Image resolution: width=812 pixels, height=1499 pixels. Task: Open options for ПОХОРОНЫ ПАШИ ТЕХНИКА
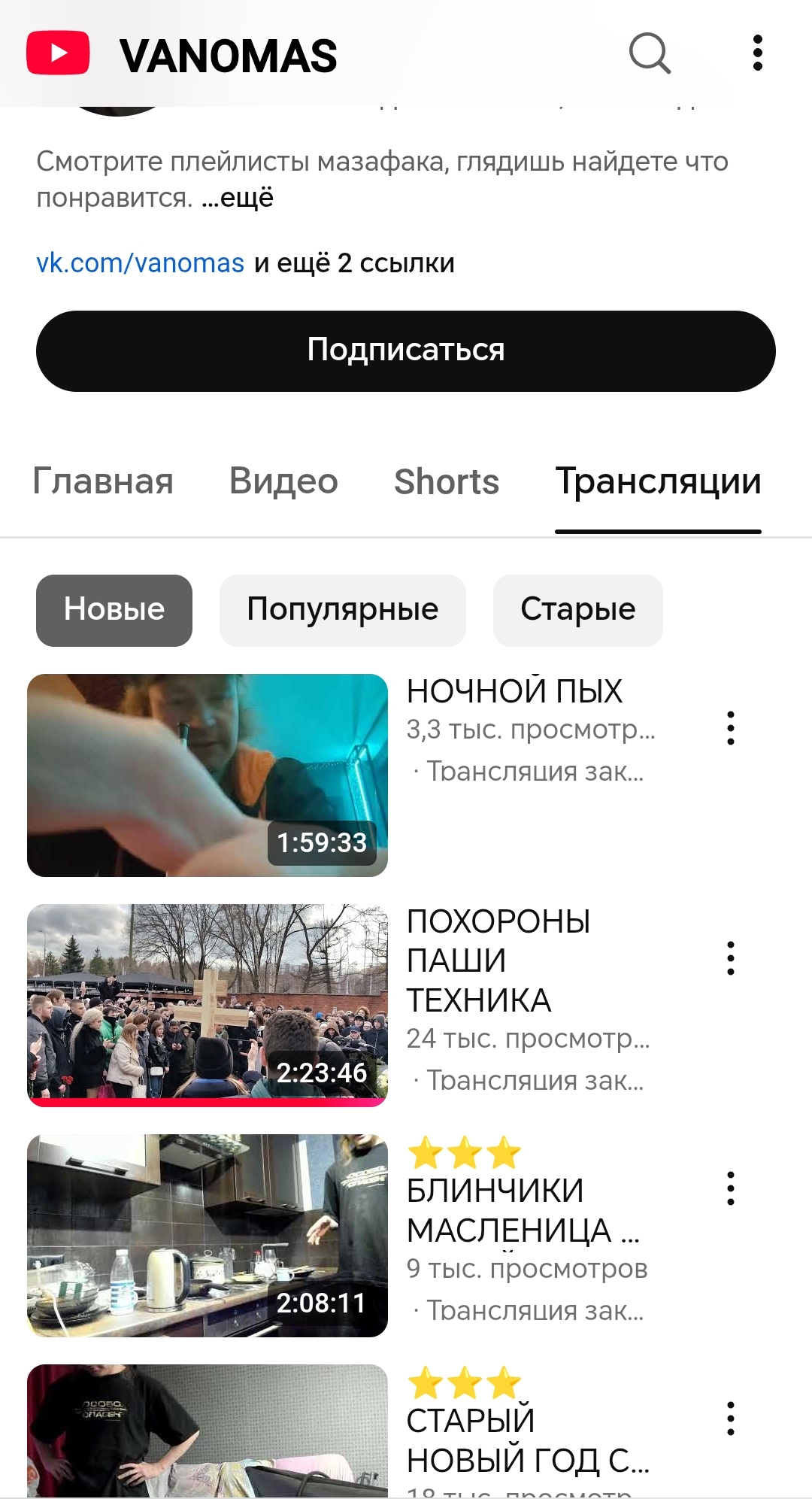click(730, 958)
